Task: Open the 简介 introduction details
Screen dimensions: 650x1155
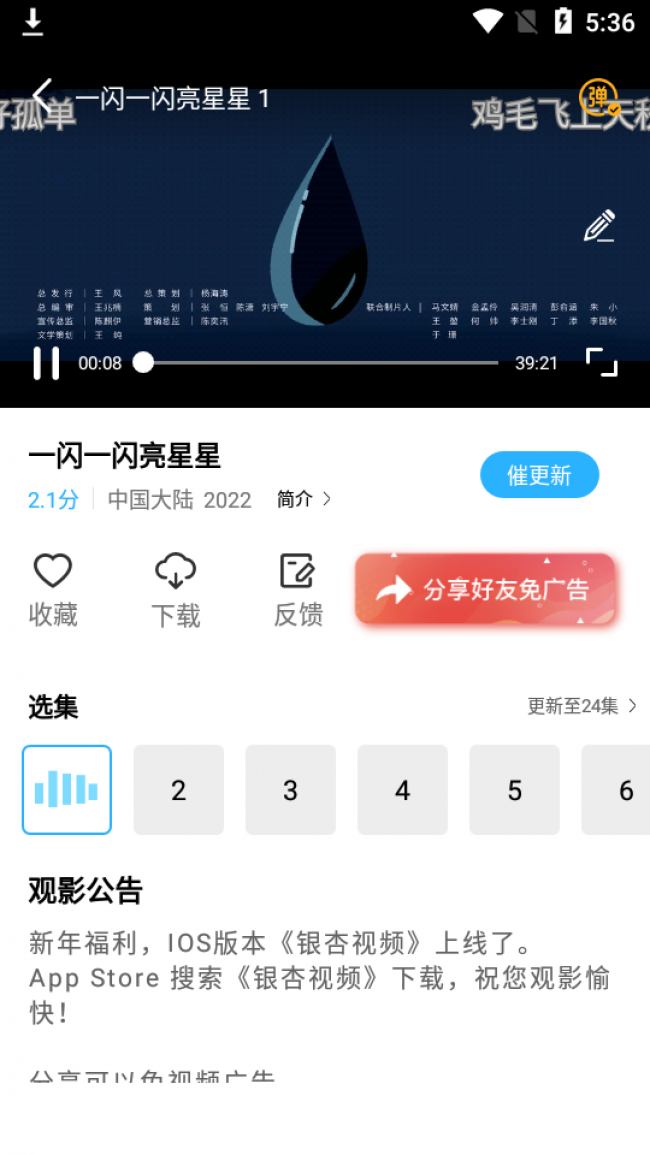Action: [304, 499]
